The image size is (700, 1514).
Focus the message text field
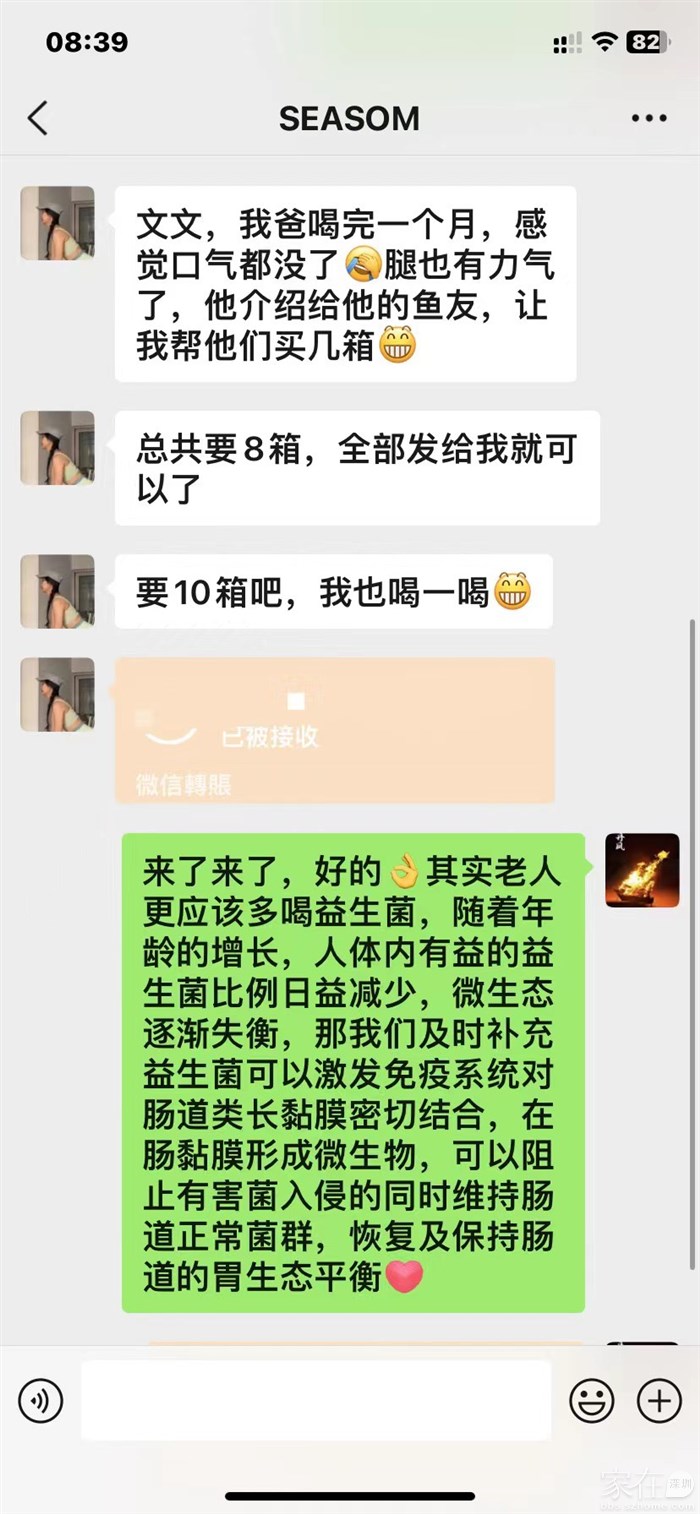point(316,1400)
